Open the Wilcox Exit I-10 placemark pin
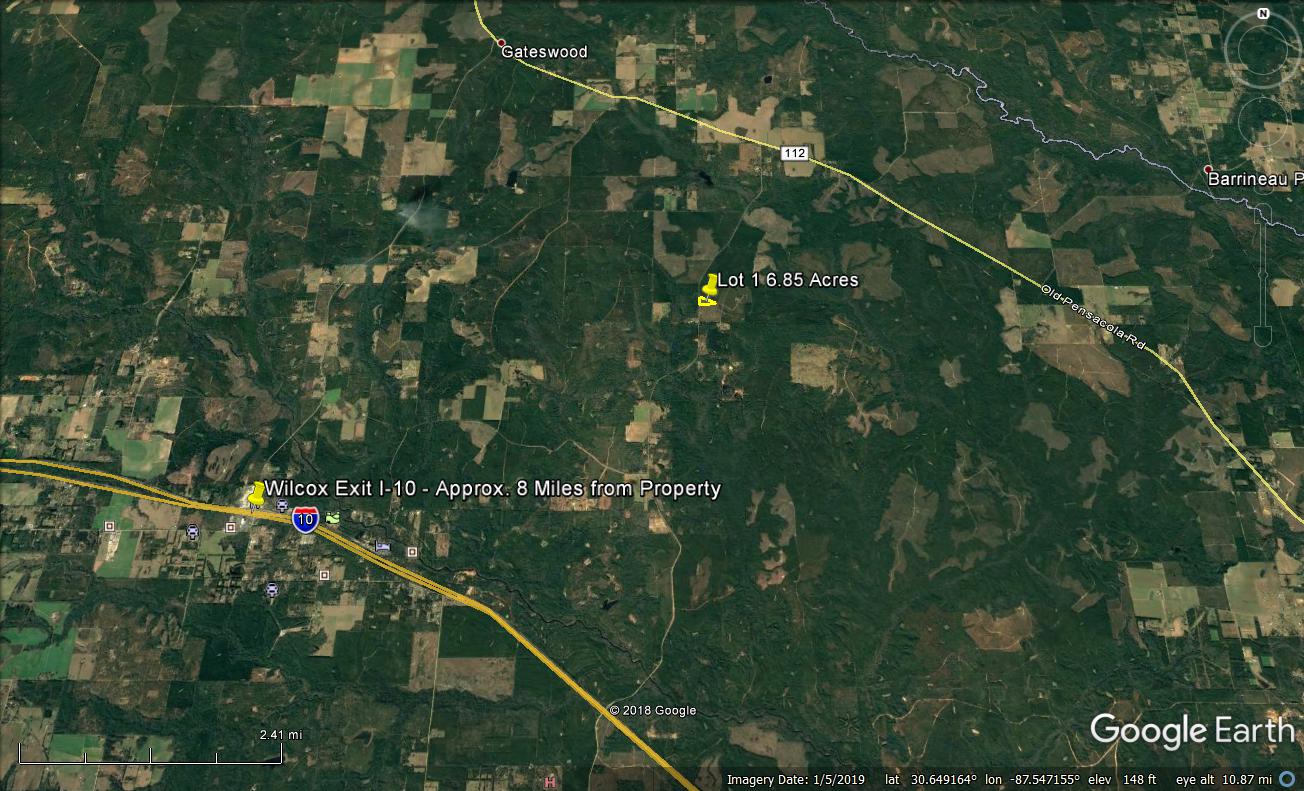The width and height of the screenshot is (1304, 791). click(x=258, y=493)
